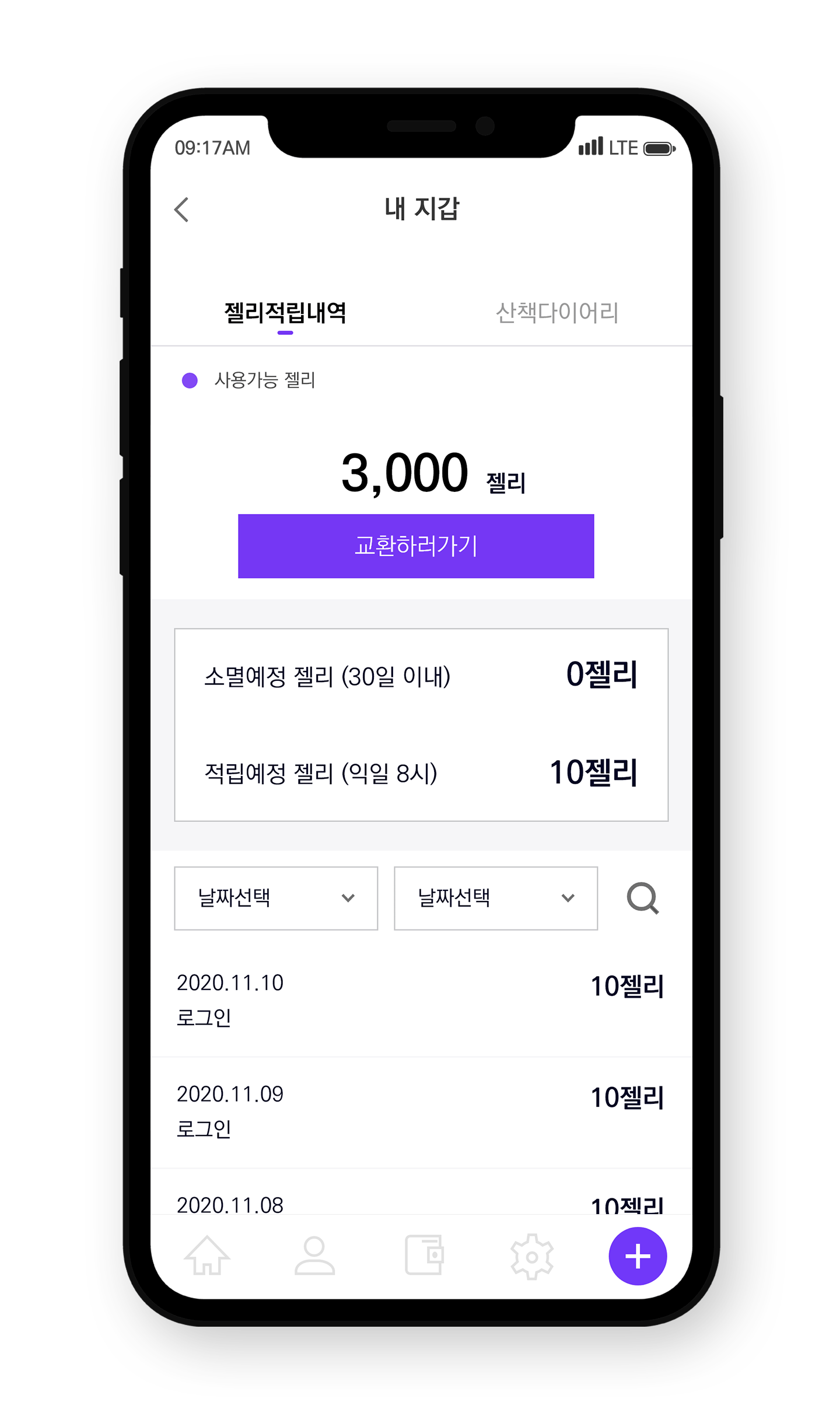
Task: Open the wallet tab in the bottom bar
Action: pos(424,1256)
